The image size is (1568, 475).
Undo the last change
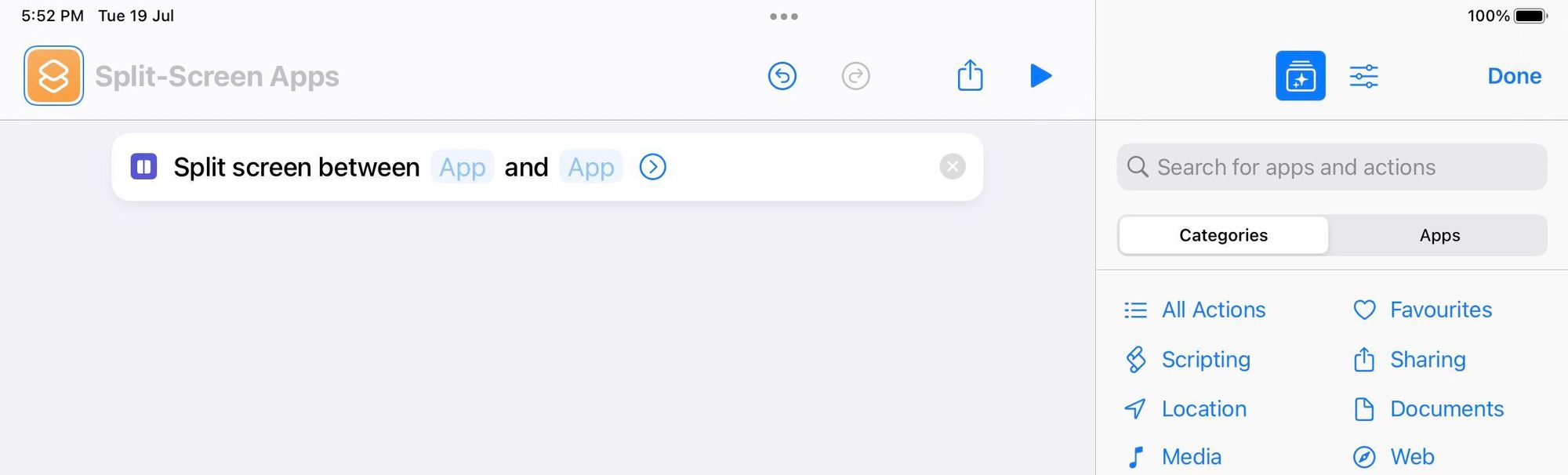click(782, 76)
